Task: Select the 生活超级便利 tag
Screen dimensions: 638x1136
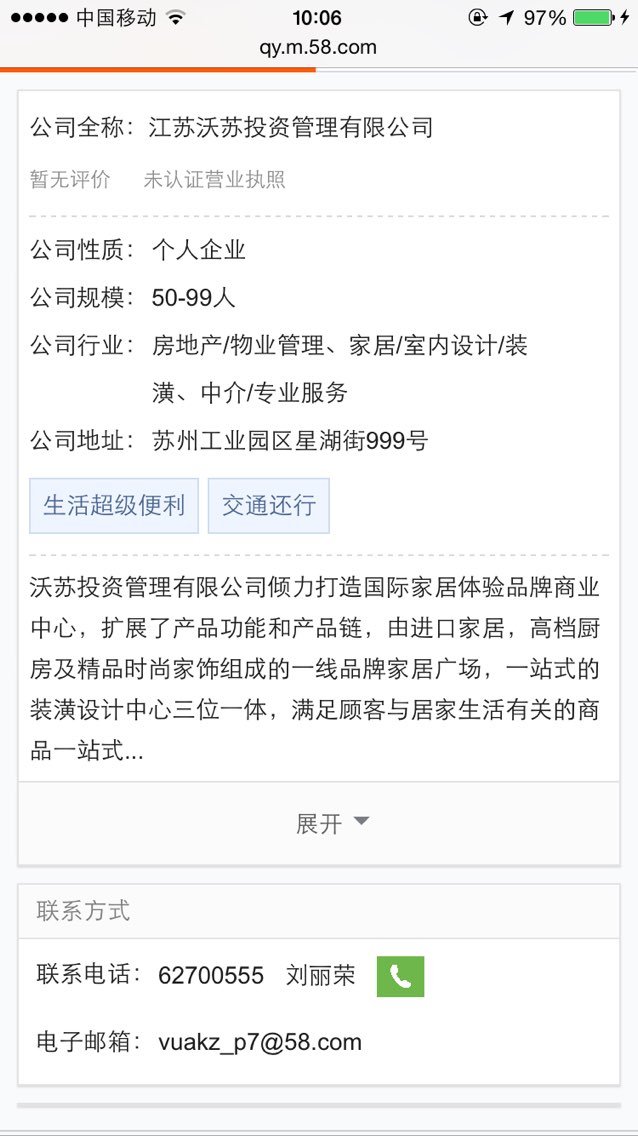Action: (114, 506)
